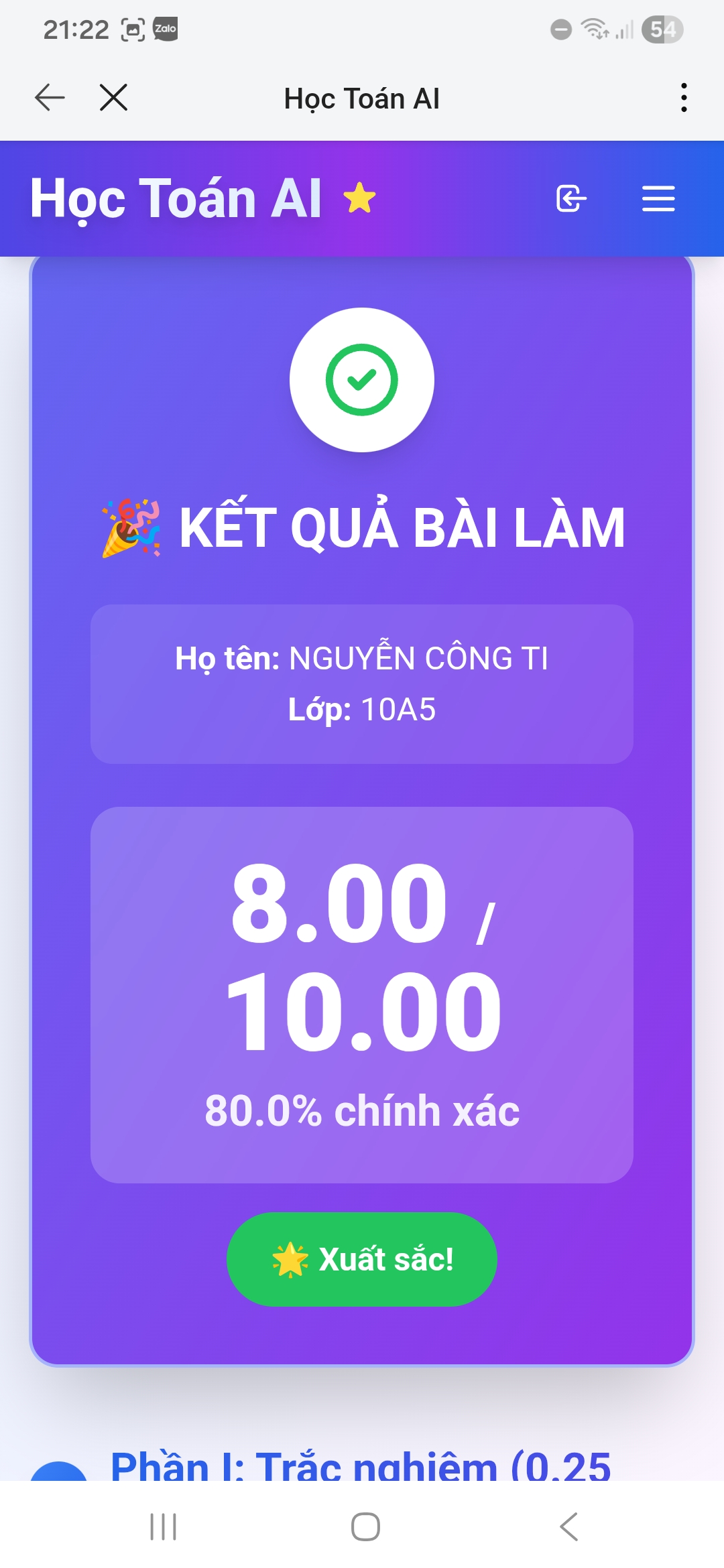
Task: Open the hamburger navigation menu
Action: 658,199
